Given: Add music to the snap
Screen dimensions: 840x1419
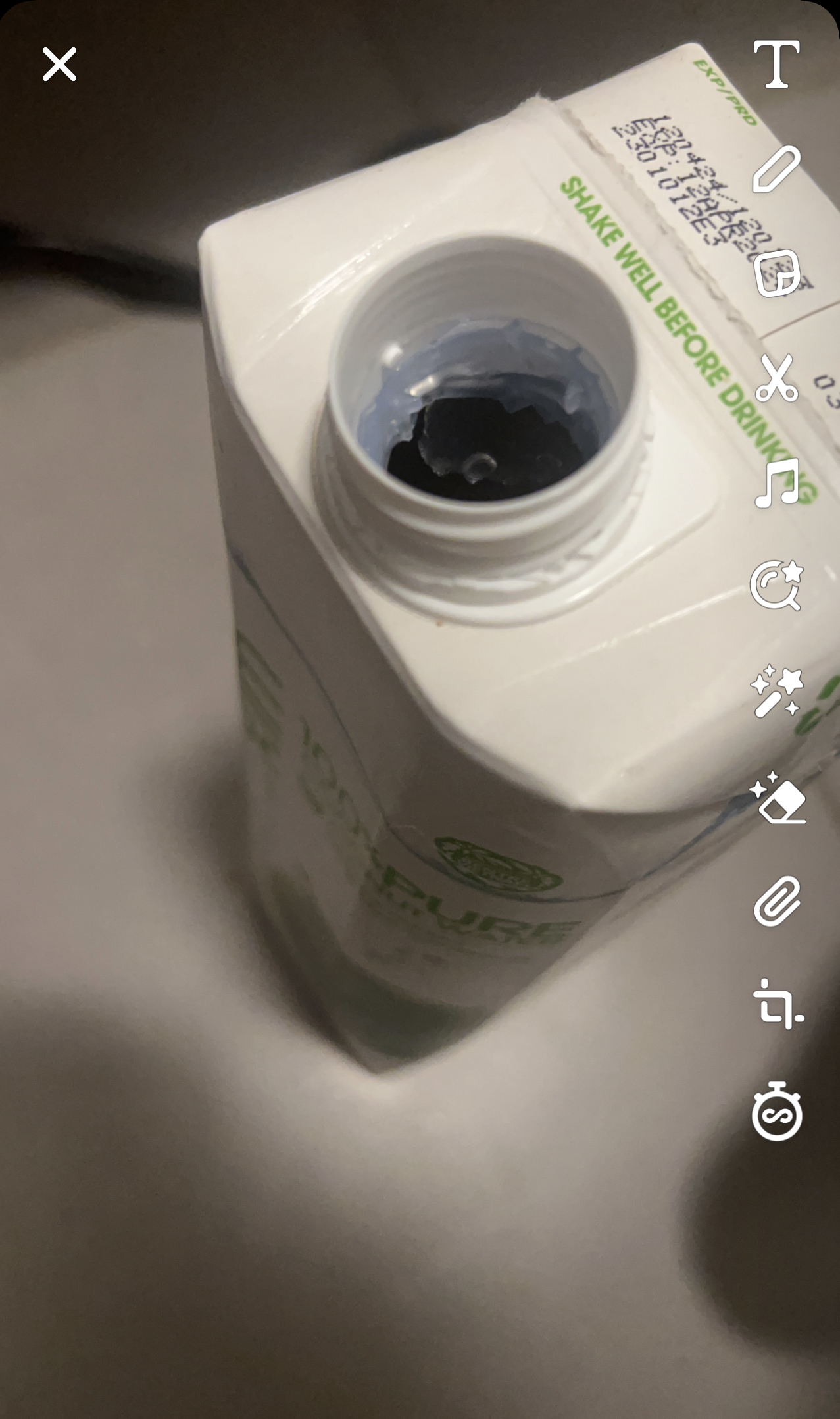Looking at the screenshot, I should pyautogui.click(x=777, y=483).
